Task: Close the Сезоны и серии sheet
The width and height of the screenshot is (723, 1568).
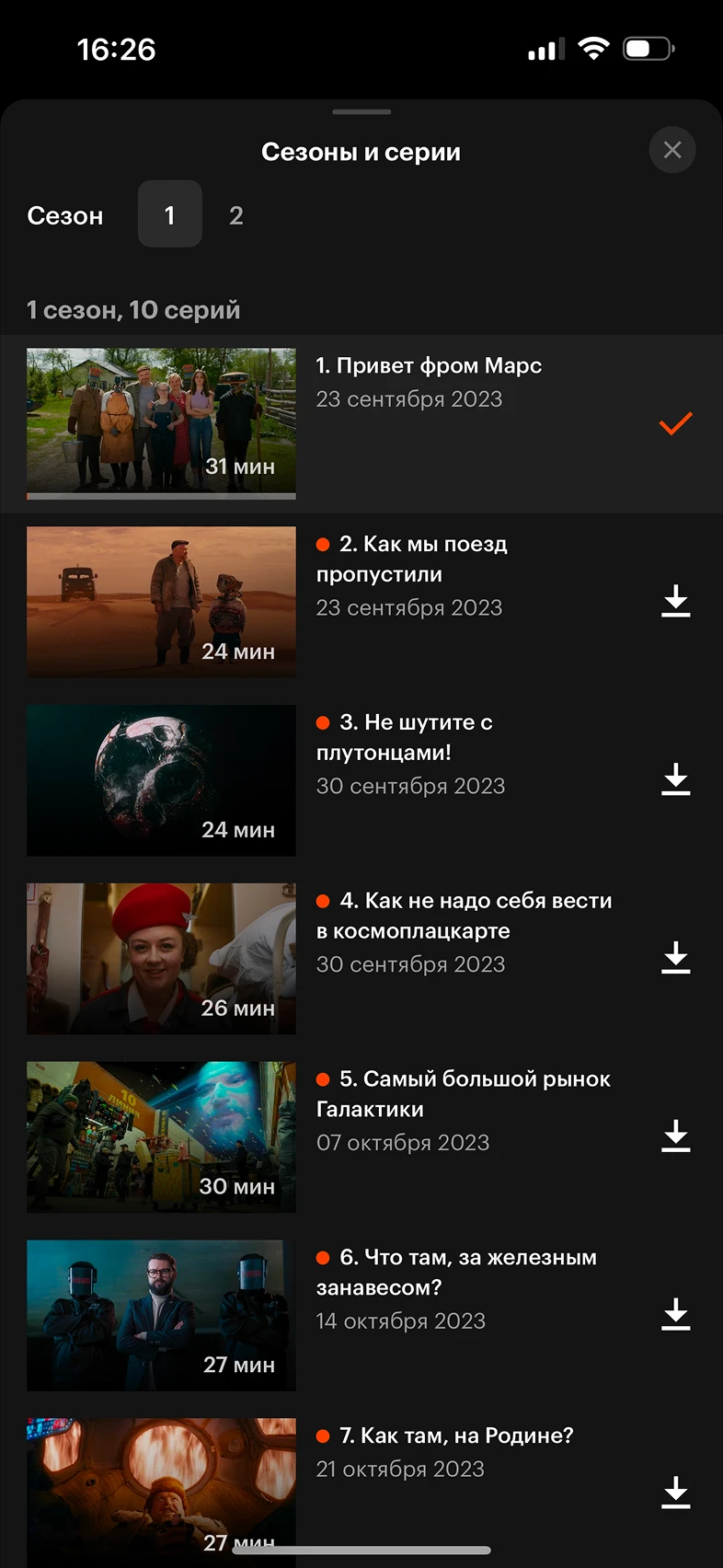Action: coord(672,150)
